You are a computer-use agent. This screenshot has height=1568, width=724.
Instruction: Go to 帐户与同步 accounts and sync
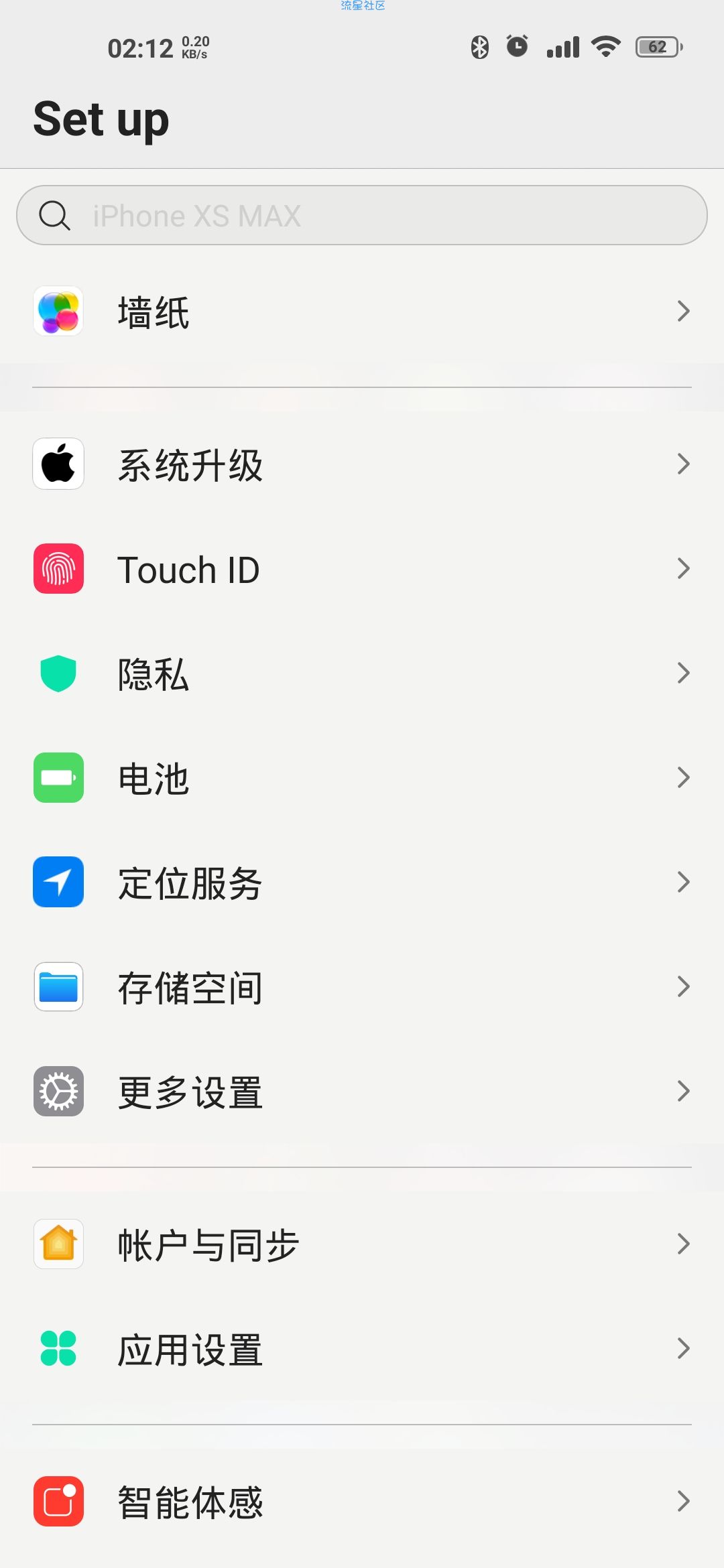pyautogui.click(x=362, y=1244)
